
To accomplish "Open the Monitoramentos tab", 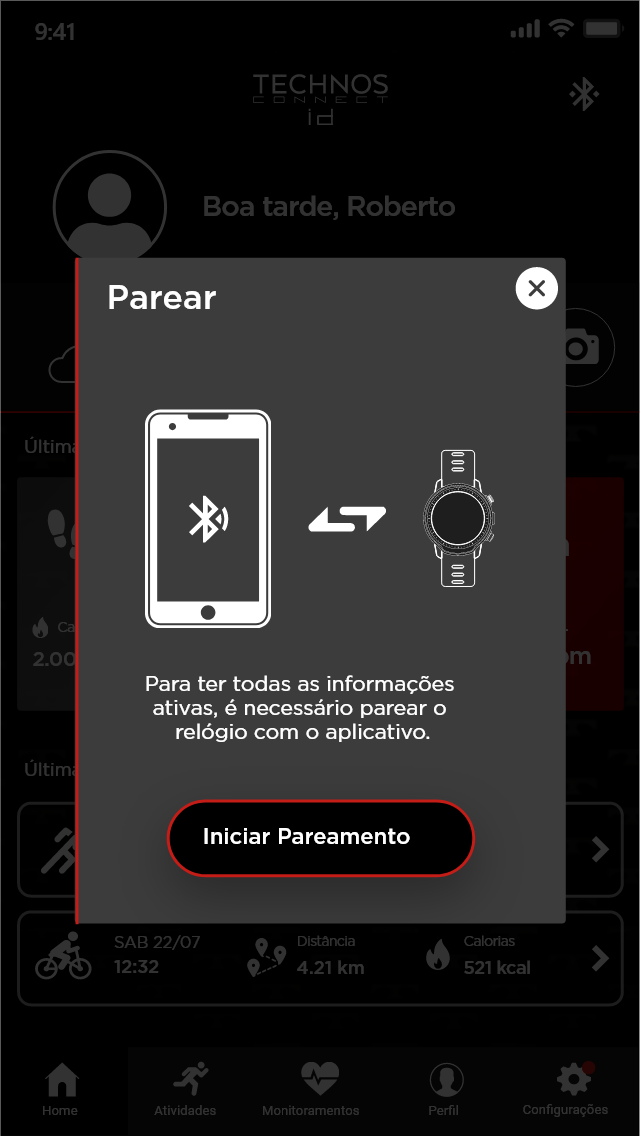I will coord(310,1087).
